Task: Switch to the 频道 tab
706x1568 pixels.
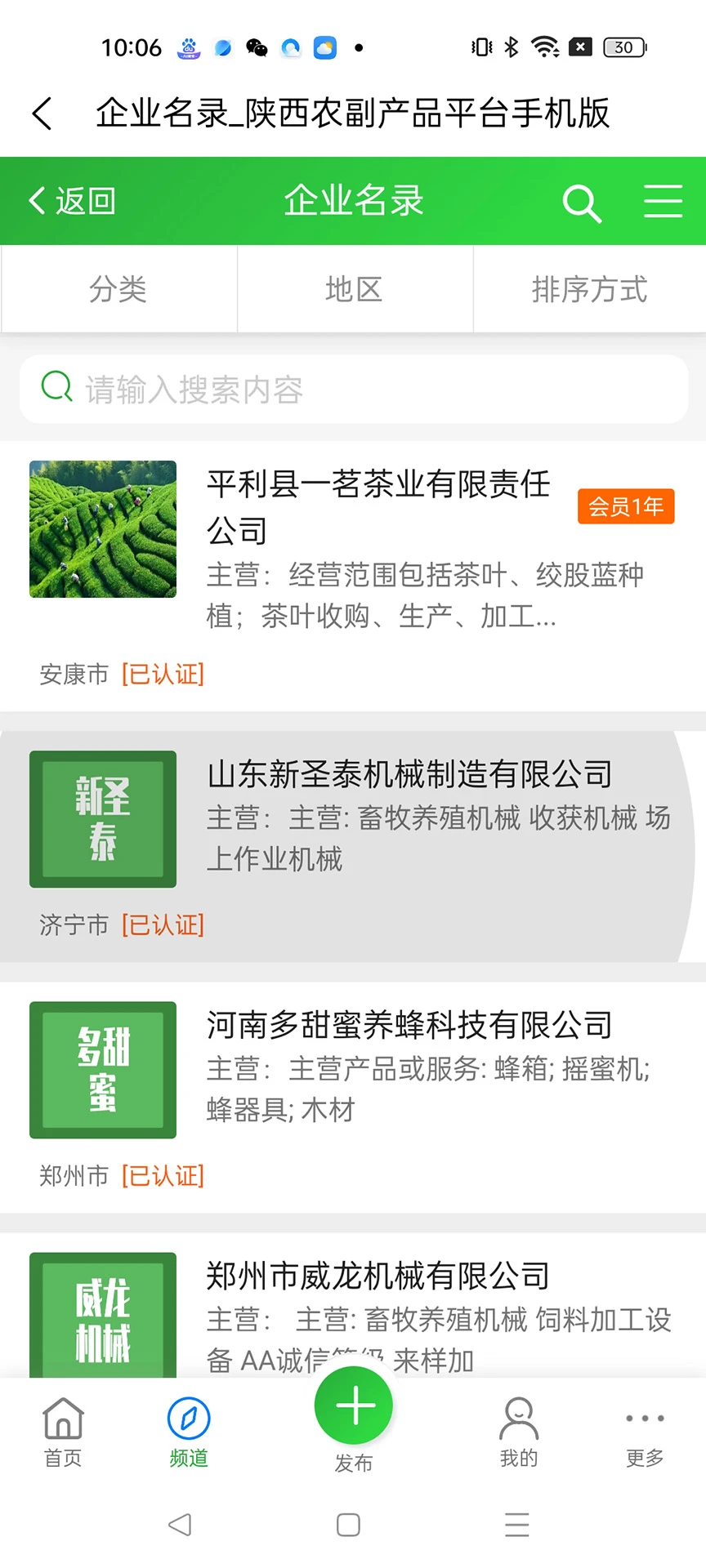Action: click(189, 1431)
